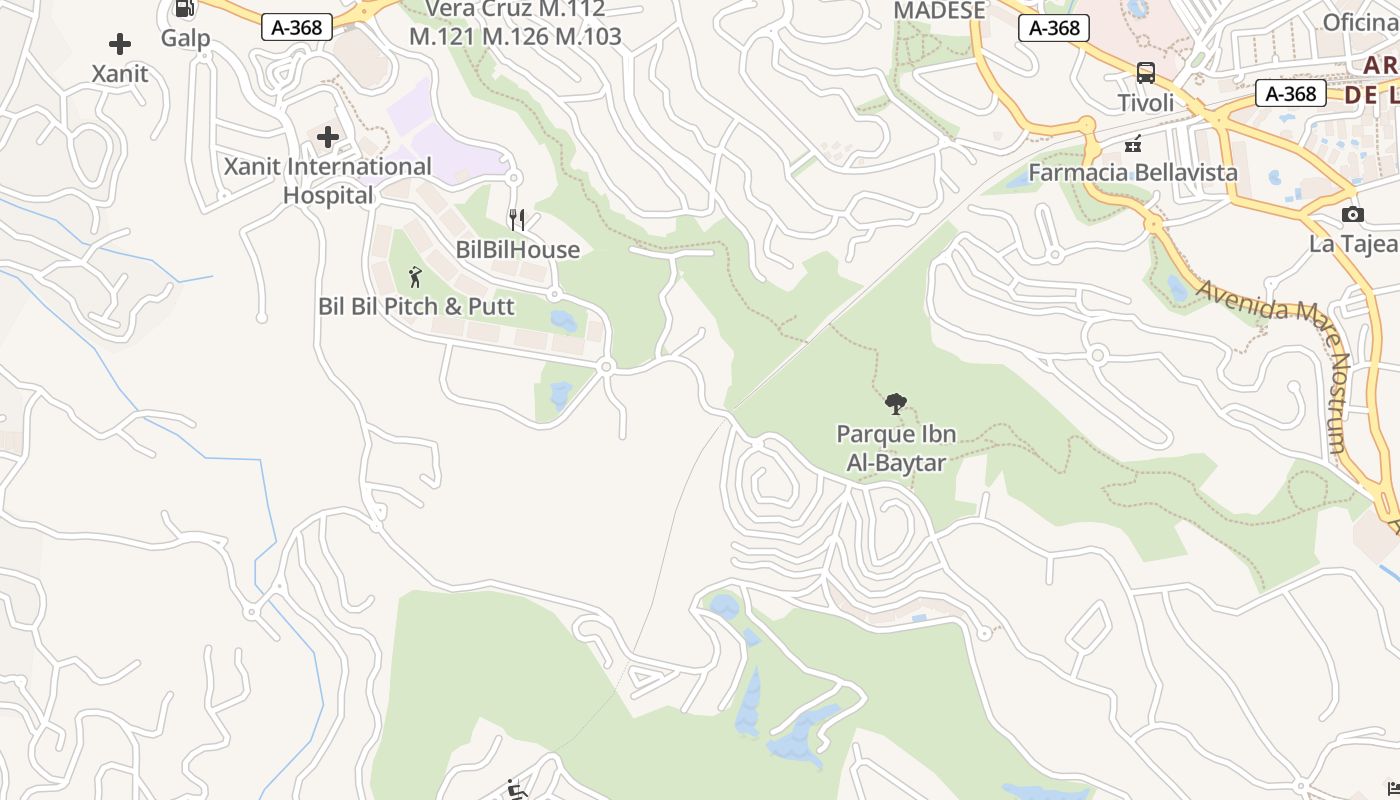Select the La Tajea viewpoint camera icon
Screen dimensions: 1400x800
coord(1352,215)
